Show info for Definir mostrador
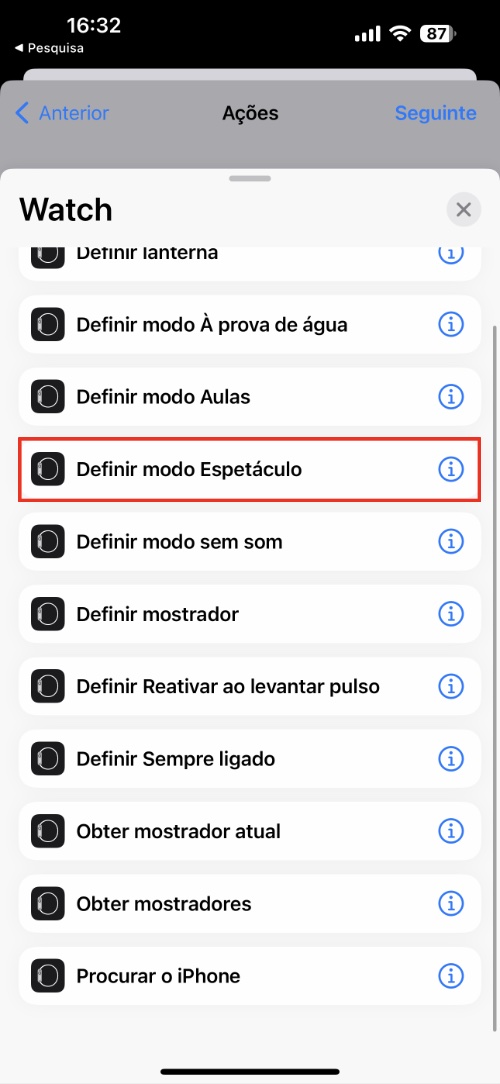Screen dimensions: 500x1084 (451, 614)
